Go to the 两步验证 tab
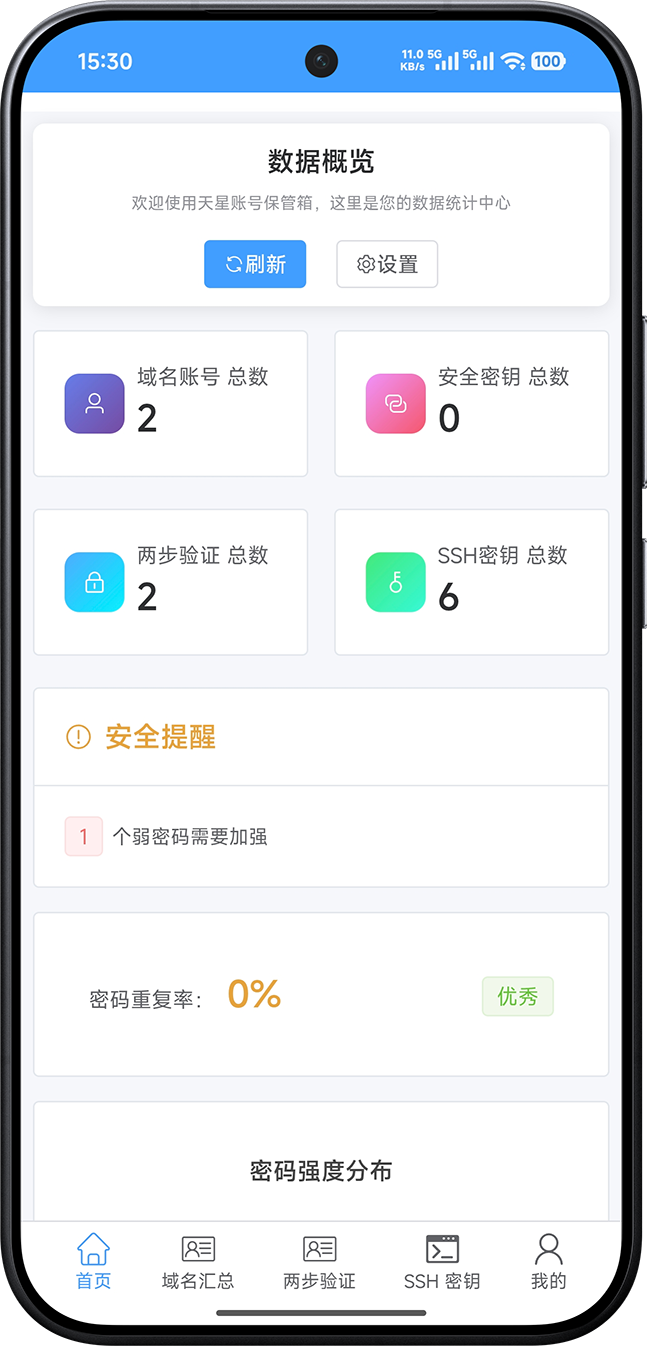647x1346 pixels. [320, 1261]
